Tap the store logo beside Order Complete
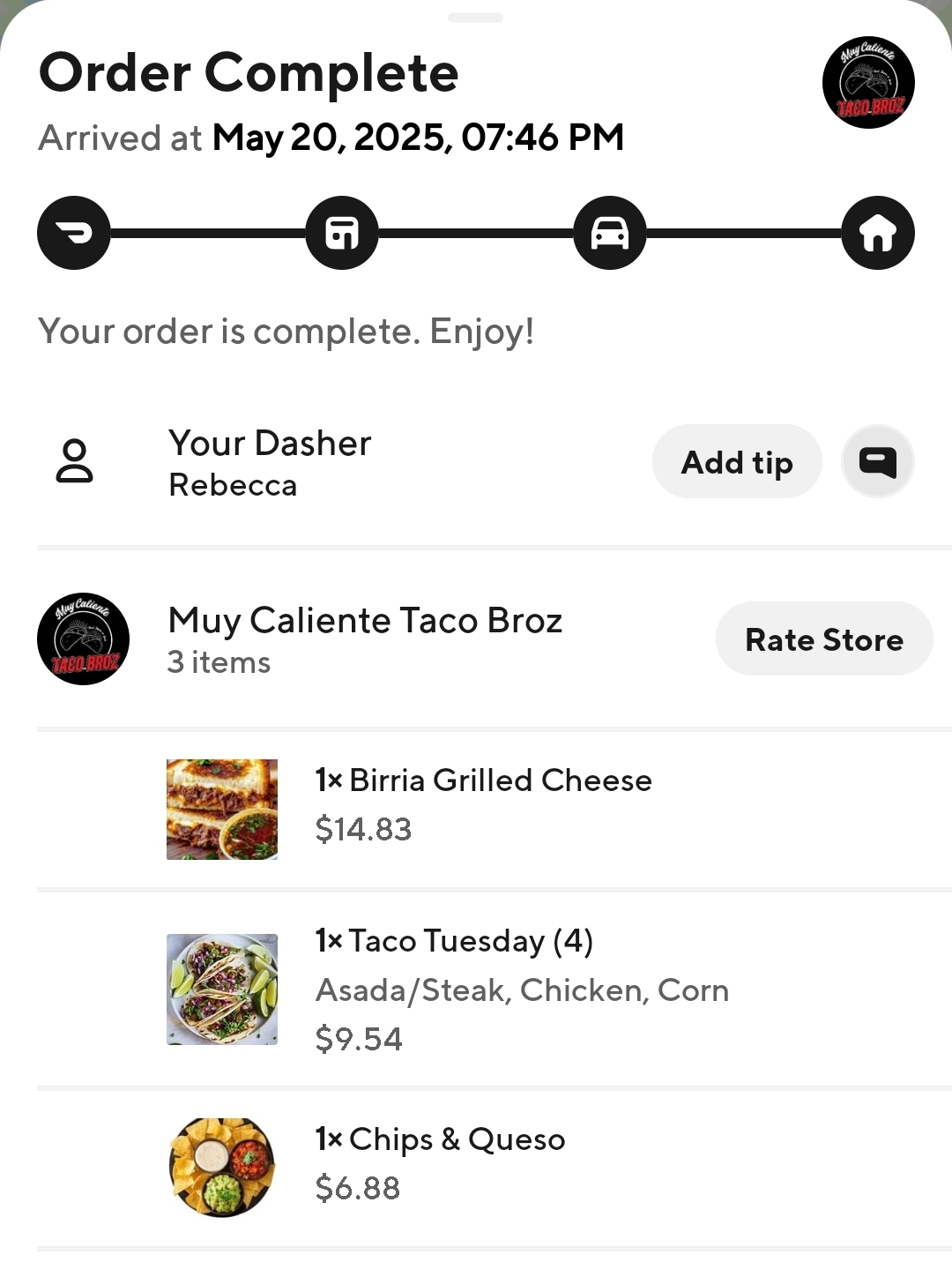 (868, 83)
